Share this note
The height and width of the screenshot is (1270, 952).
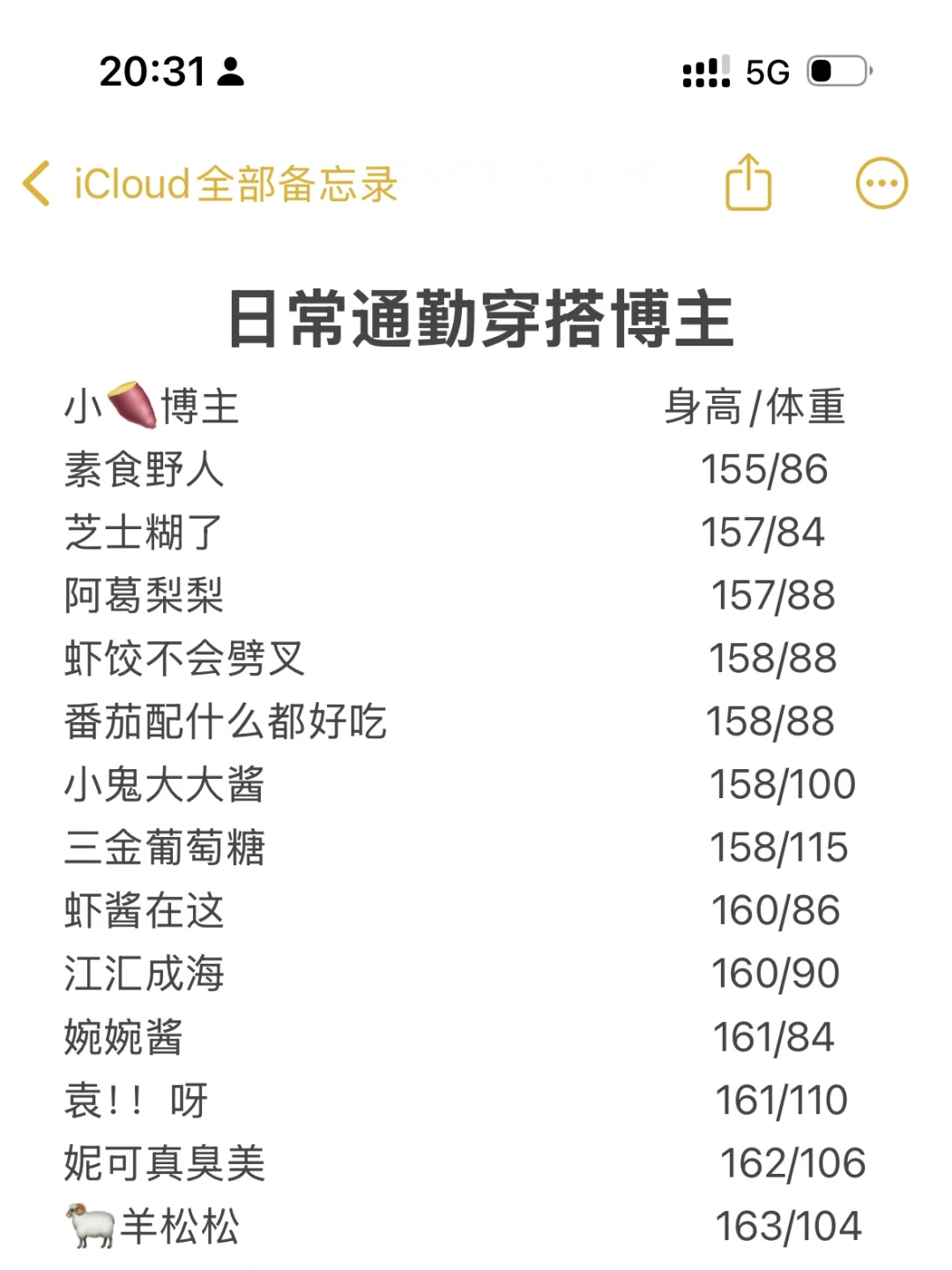click(x=748, y=183)
